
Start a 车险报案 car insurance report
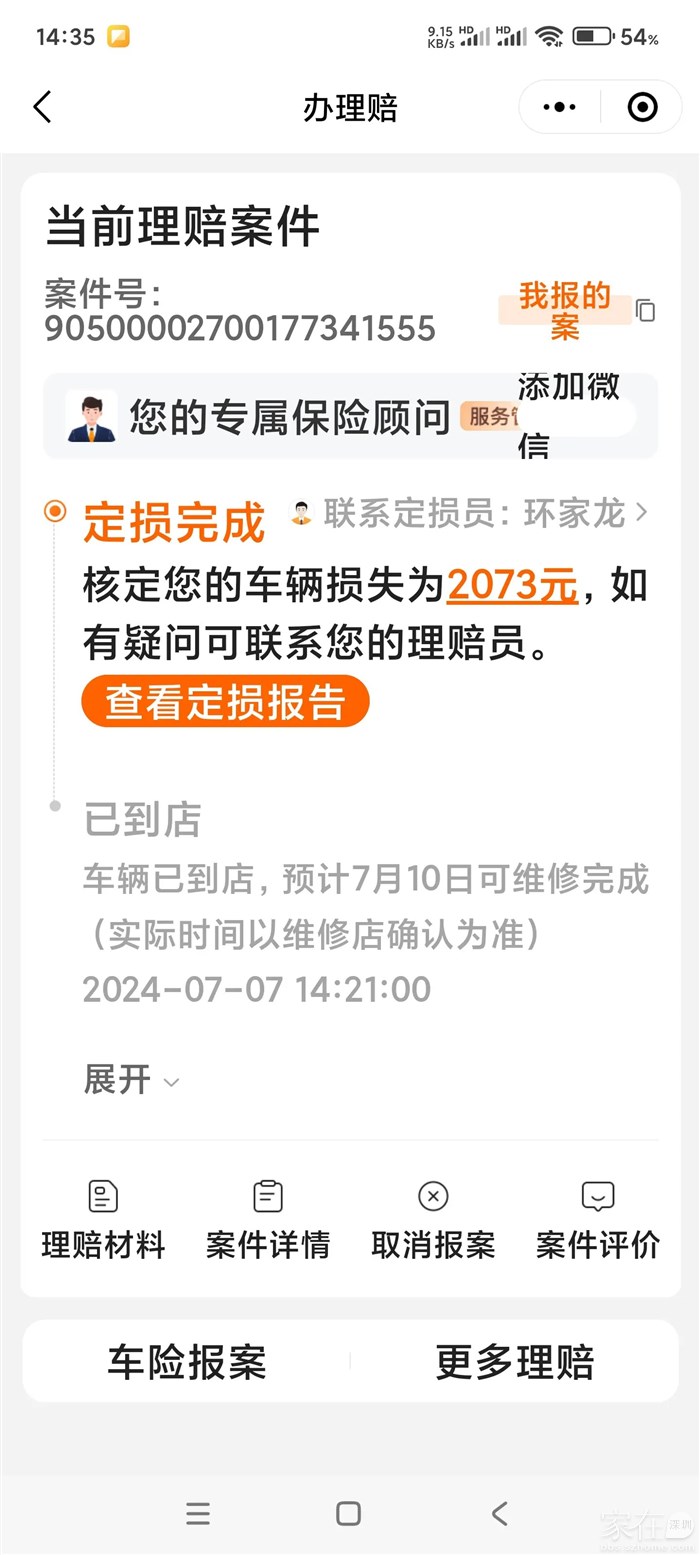187,1361
